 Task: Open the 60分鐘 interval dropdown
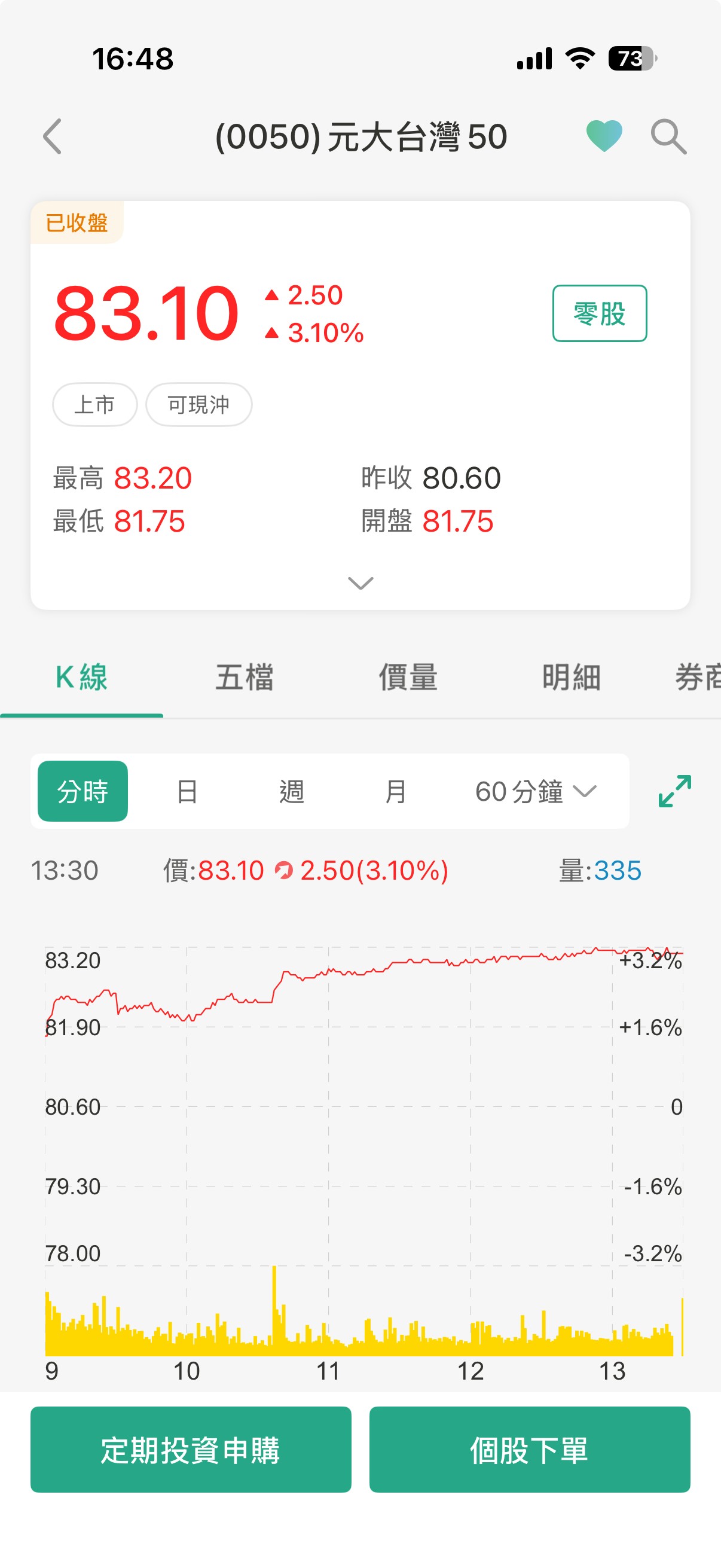pos(536,791)
